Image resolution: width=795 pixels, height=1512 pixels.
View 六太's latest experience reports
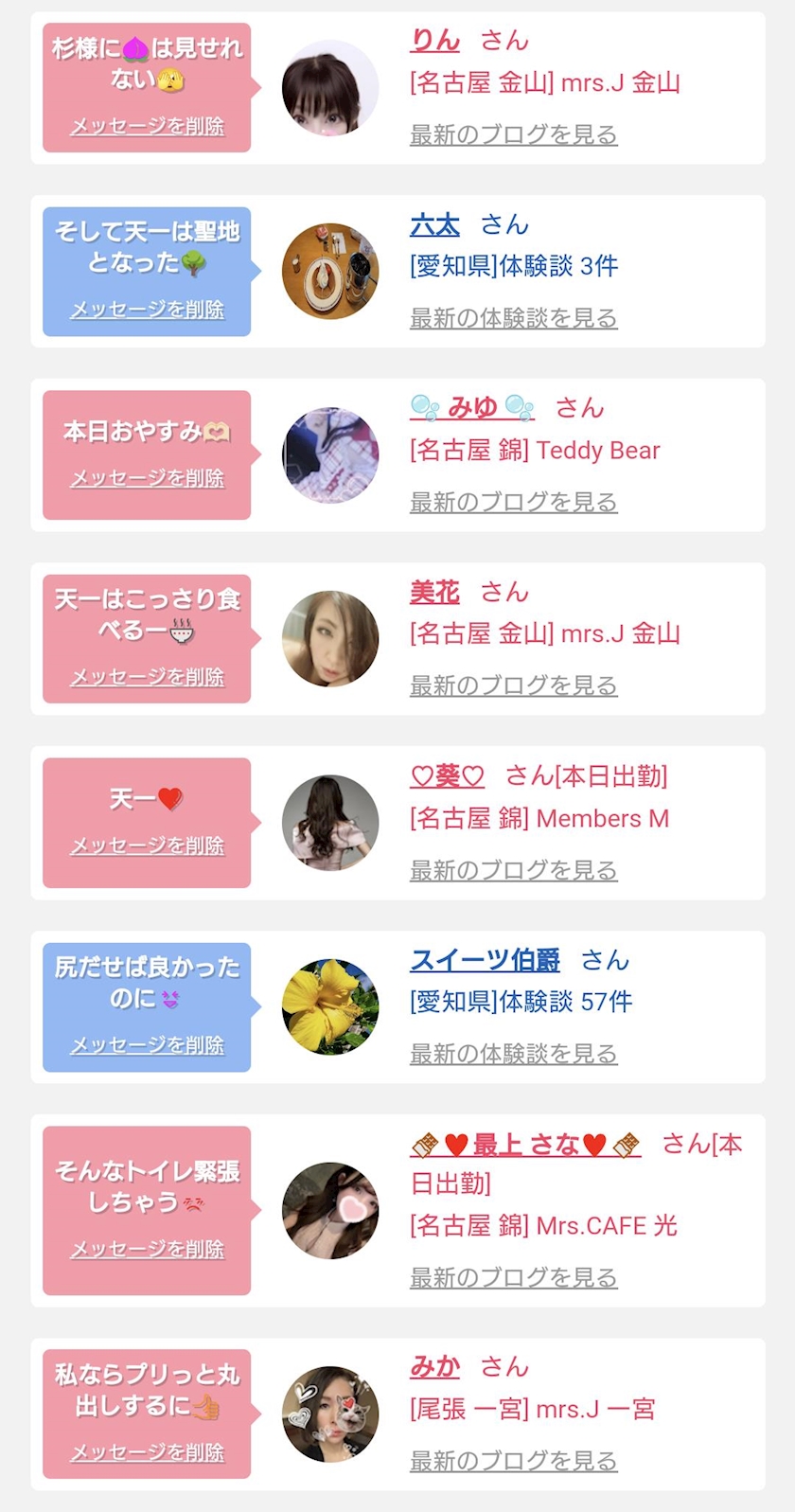click(x=513, y=318)
